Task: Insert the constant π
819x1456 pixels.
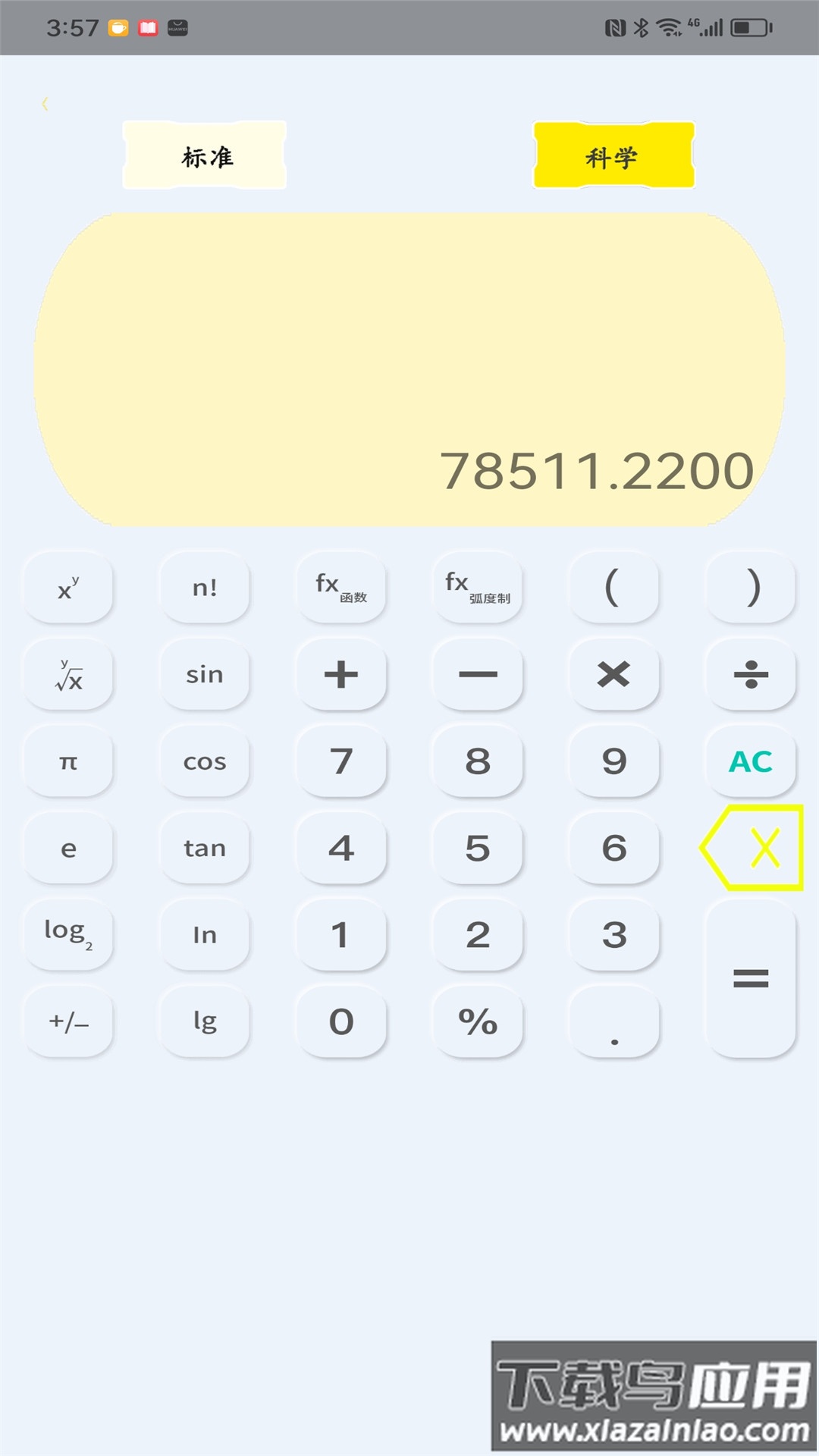Action: 68,761
